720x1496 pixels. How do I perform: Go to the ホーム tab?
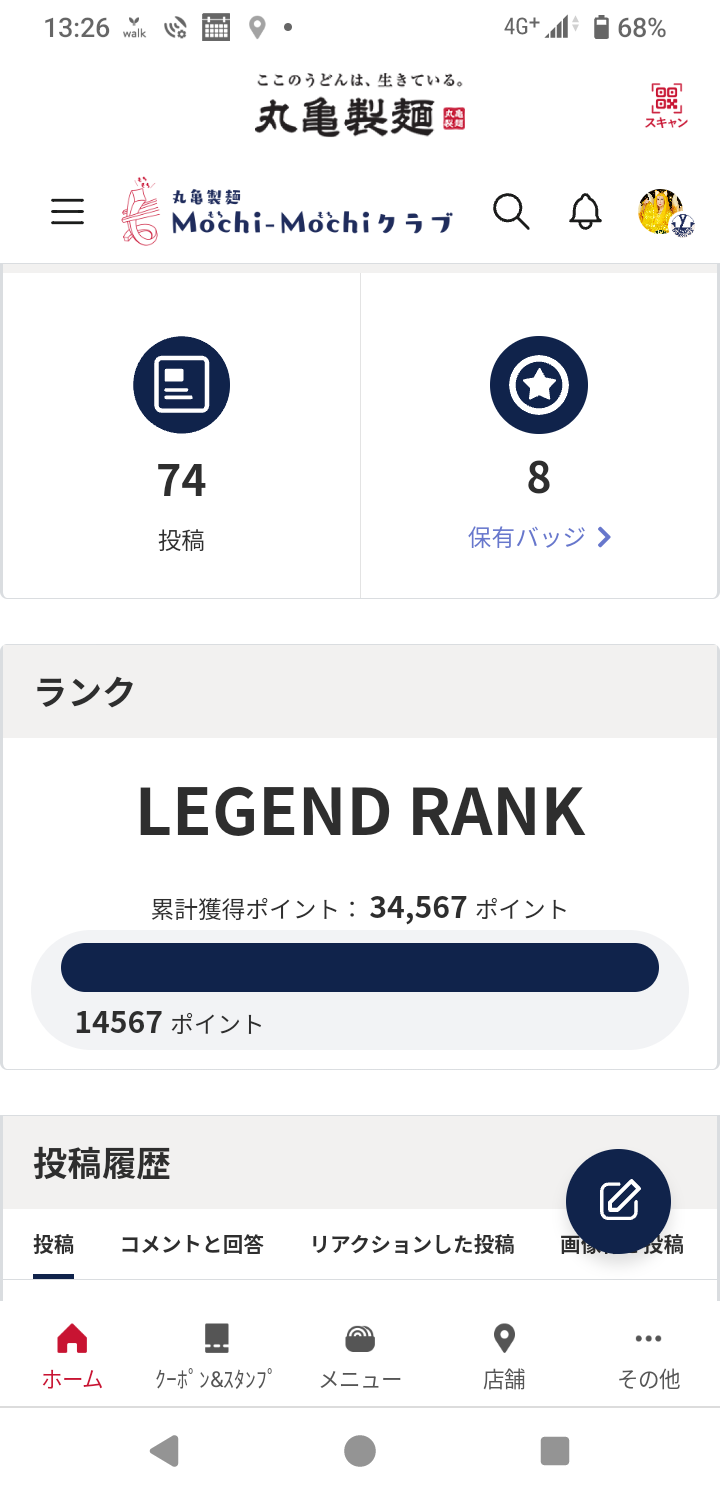pyautogui.click(x=72, y=1357)
